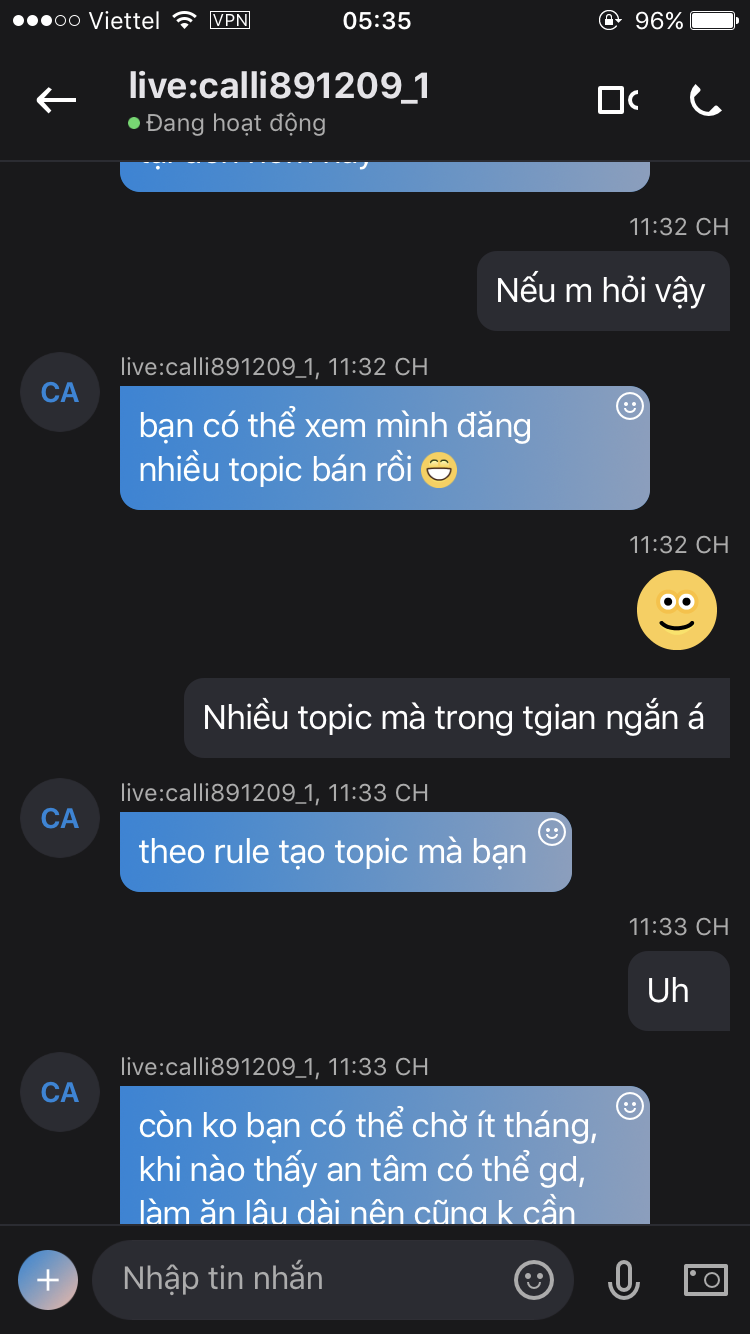React to "theo rule tạo topic mà bạn"
Image resolution: width=750 pixels, height=1334 pixels.
click(x=552, y=832)
